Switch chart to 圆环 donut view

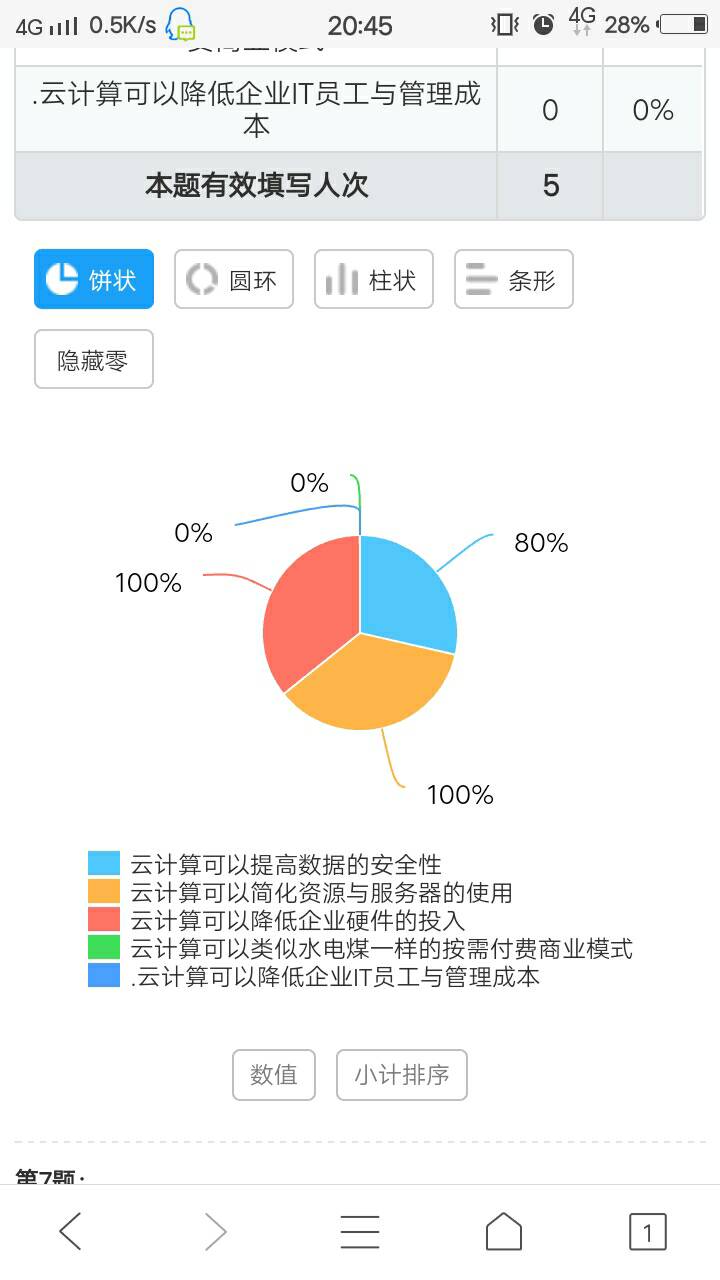(x=234, y=279)
